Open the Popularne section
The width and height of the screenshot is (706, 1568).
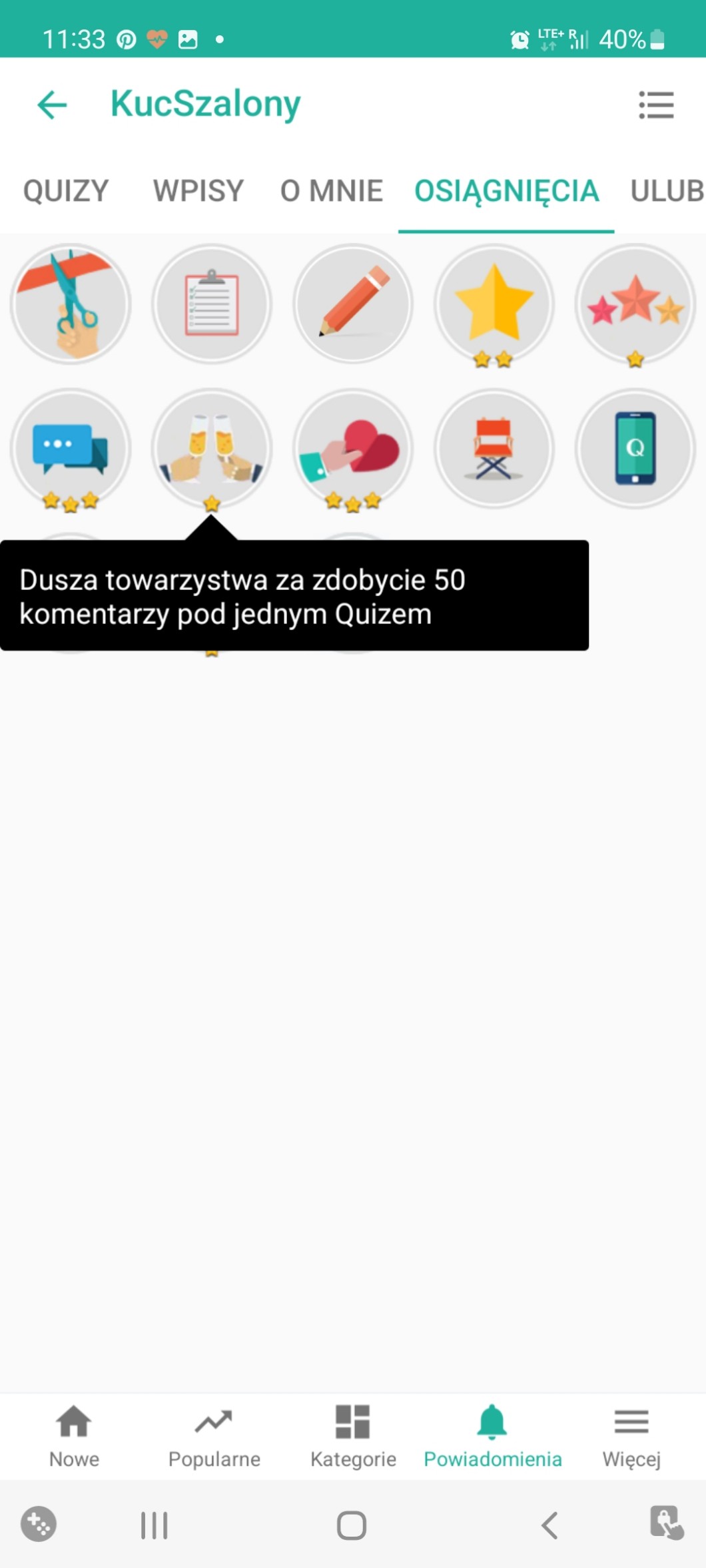[x=214, y=1437]
